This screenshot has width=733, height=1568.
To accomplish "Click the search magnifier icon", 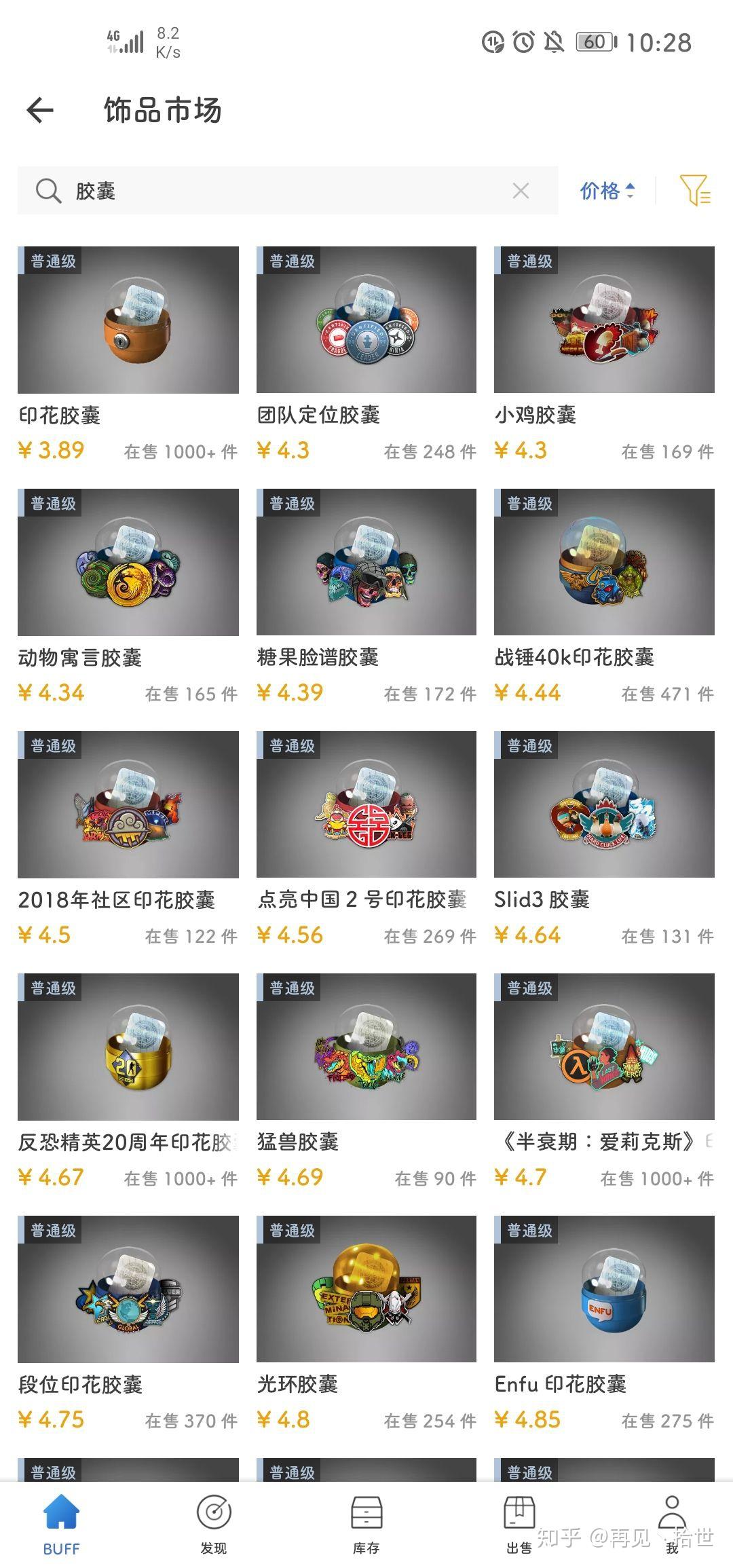I will tap(46, 191).
